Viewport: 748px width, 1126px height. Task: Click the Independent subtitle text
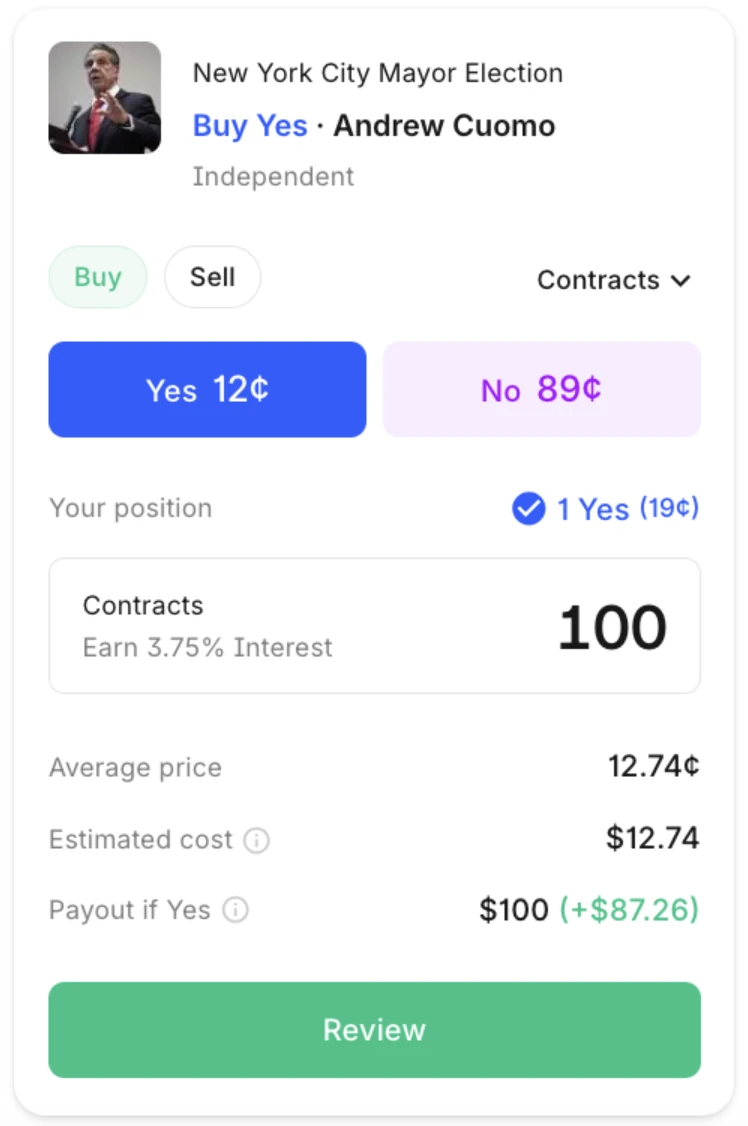(272, 177)
